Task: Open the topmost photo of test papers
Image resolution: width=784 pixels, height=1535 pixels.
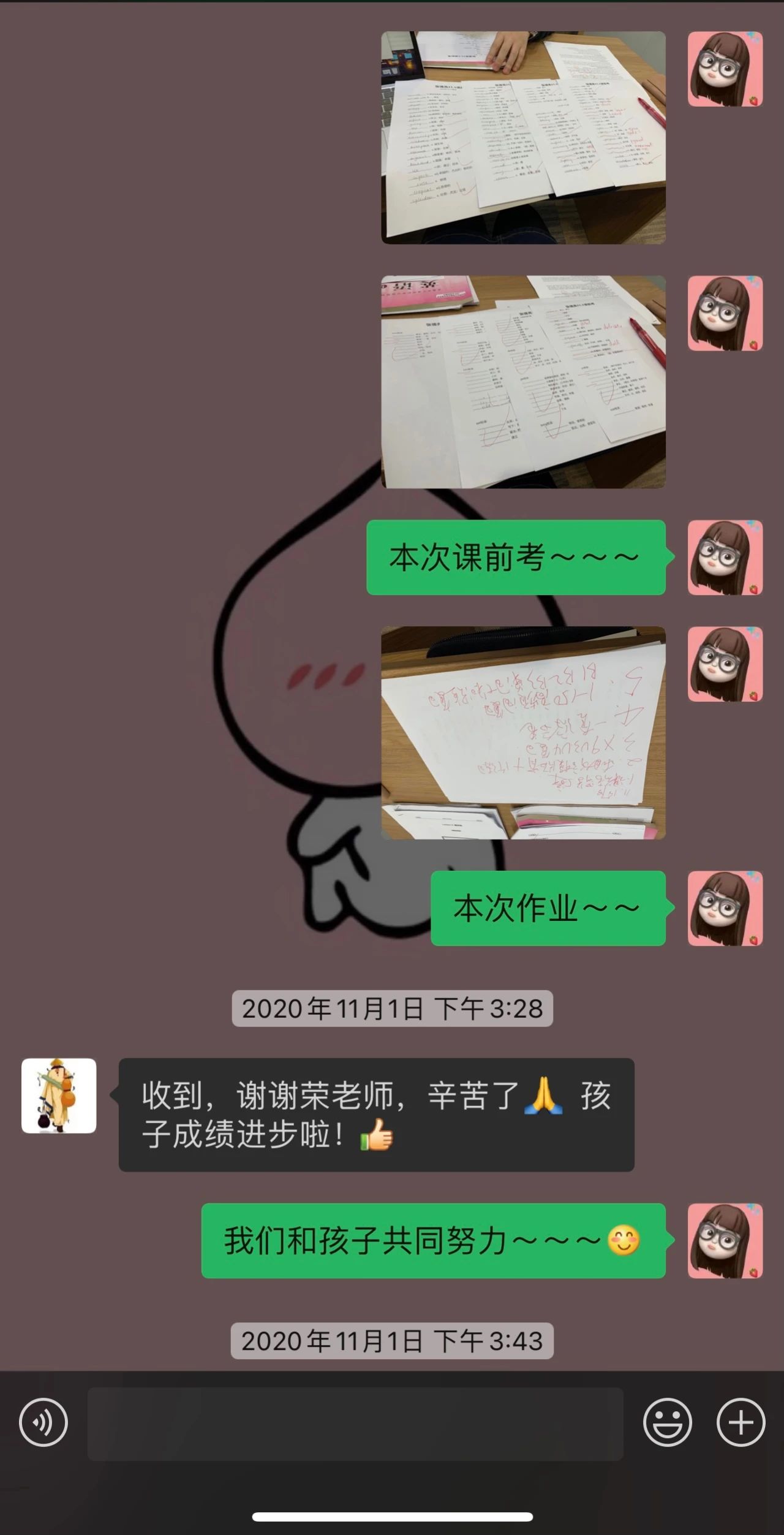Action: [x=523, y=138]
